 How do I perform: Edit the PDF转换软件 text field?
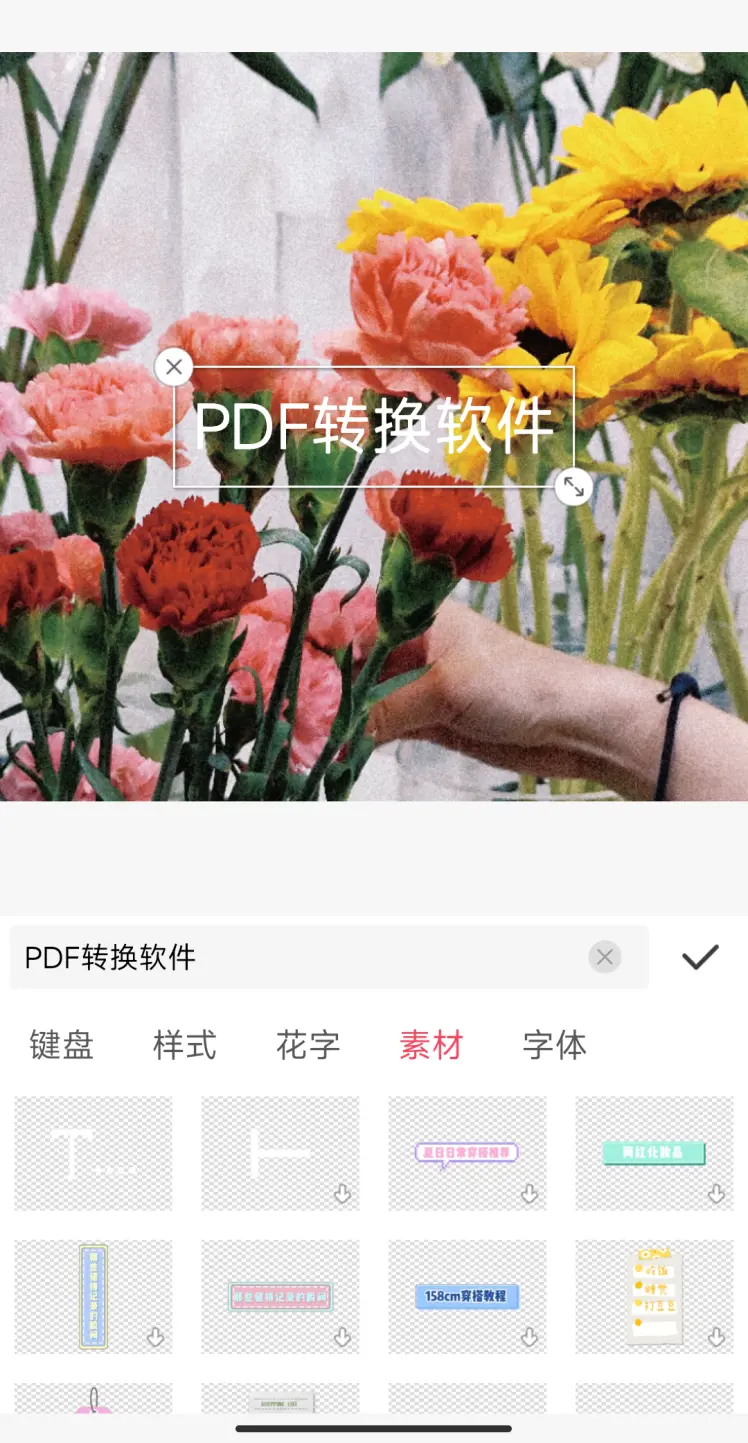point(300,957)
